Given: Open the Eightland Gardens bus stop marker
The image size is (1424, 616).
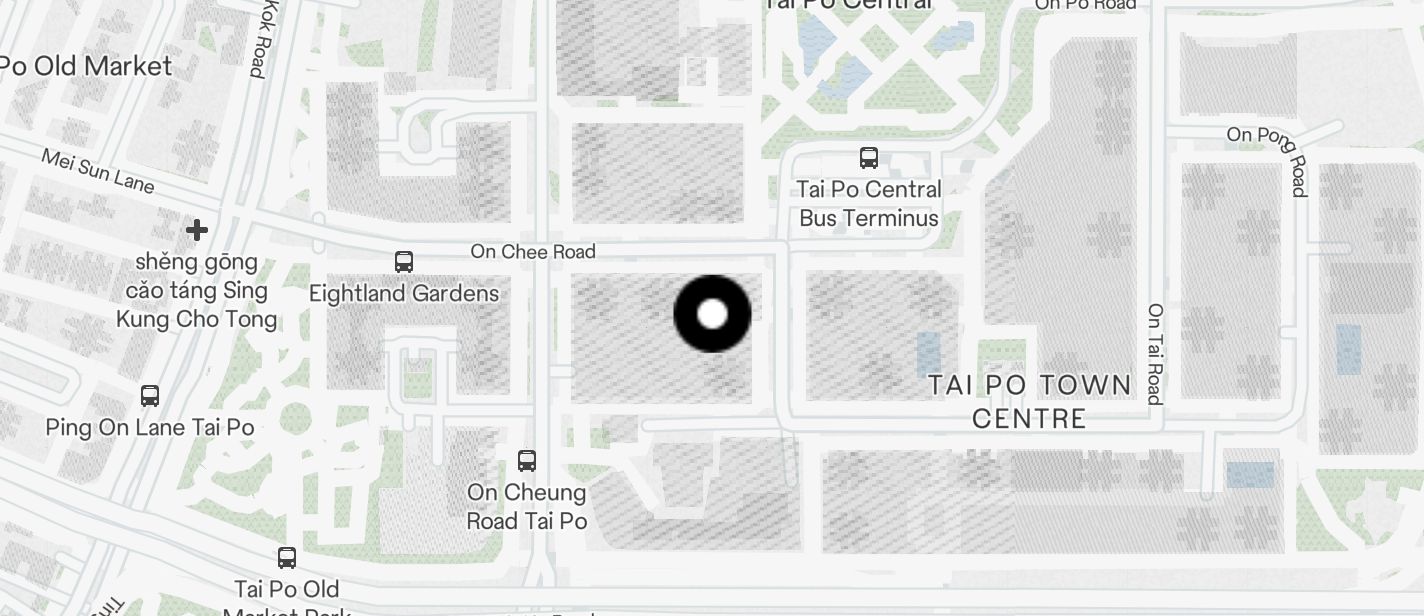Looking at the screenshot, I should (404, 262).
